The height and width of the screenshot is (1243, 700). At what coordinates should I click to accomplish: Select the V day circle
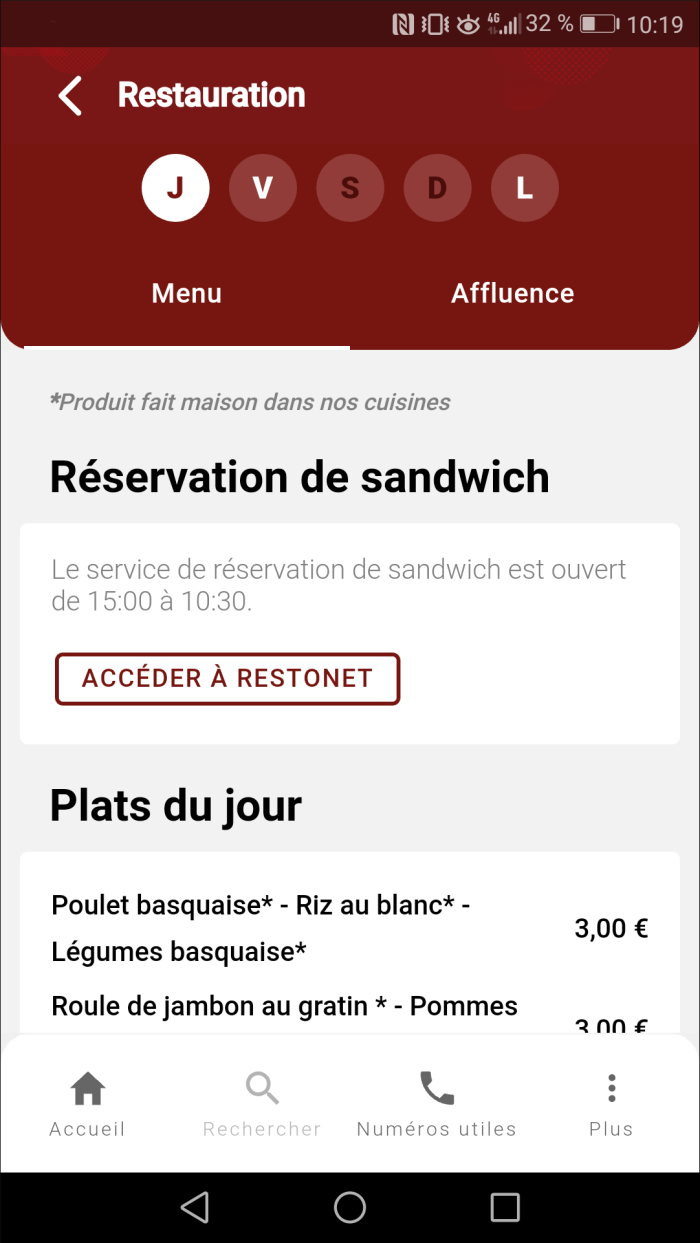(x=263, y=187)
